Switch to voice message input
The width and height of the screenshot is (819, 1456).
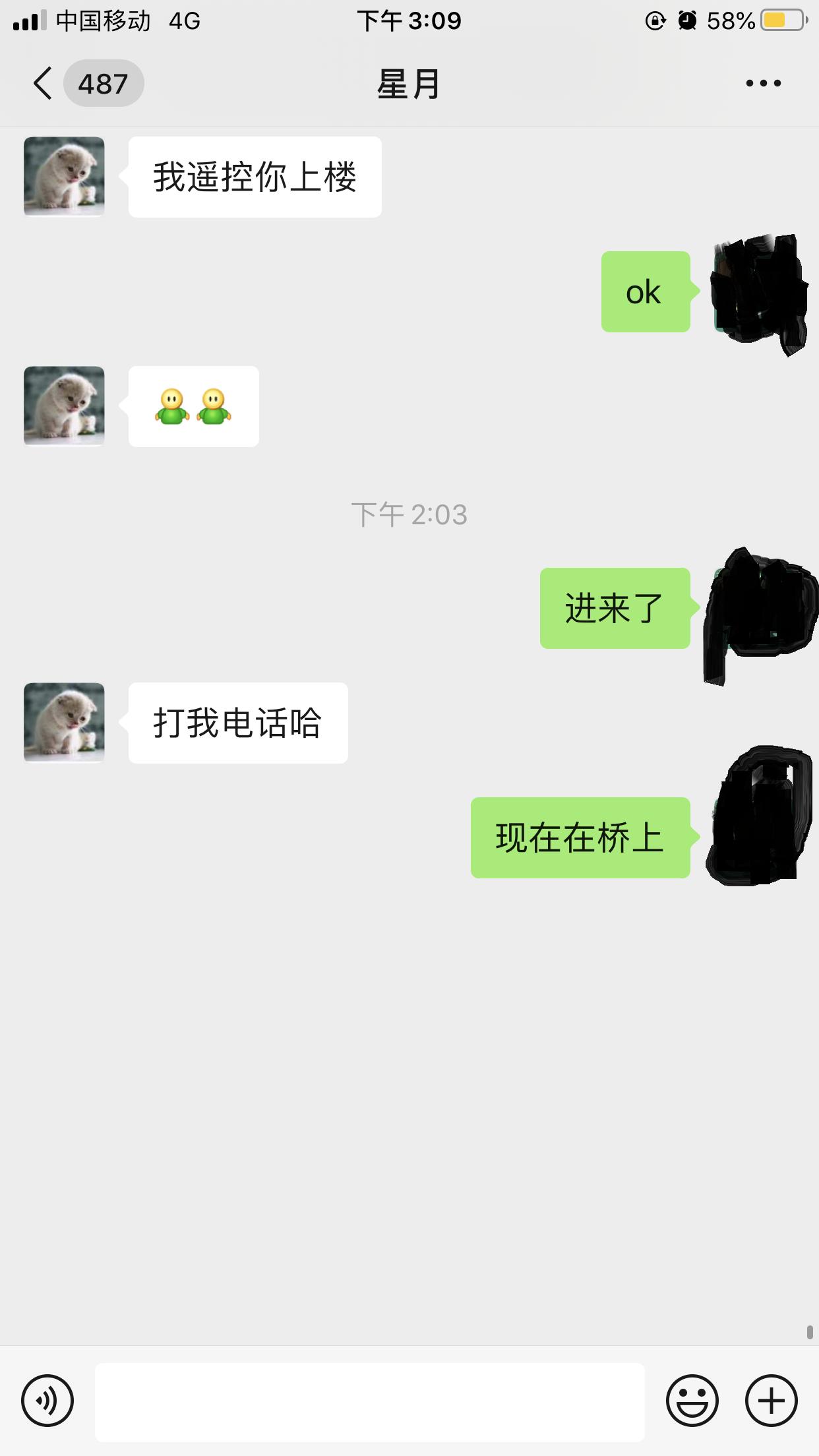[47, 1401]
